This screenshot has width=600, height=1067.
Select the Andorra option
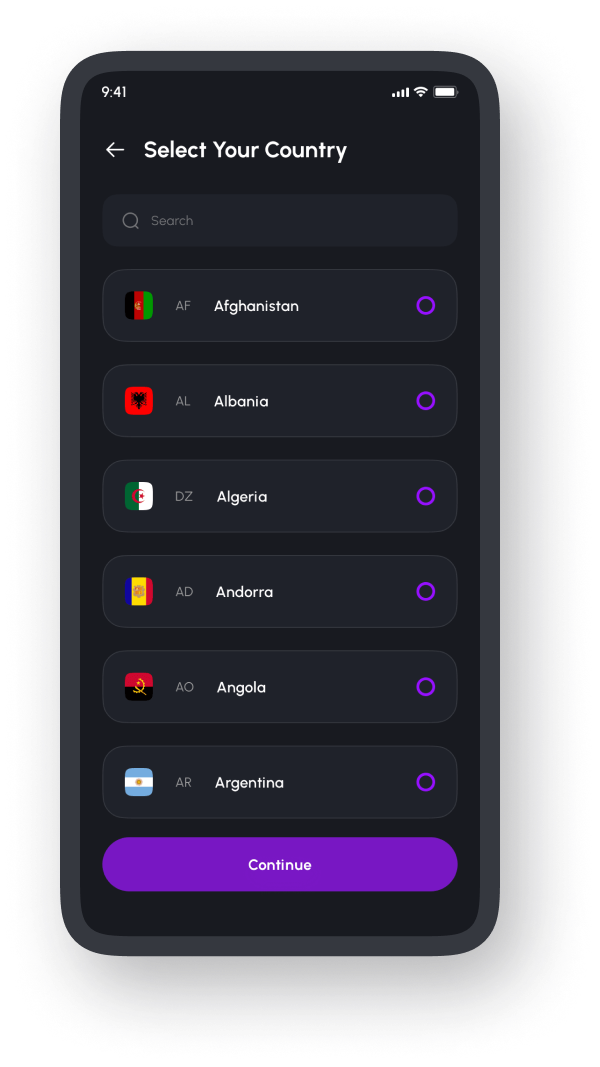click(x=280, y=592)
